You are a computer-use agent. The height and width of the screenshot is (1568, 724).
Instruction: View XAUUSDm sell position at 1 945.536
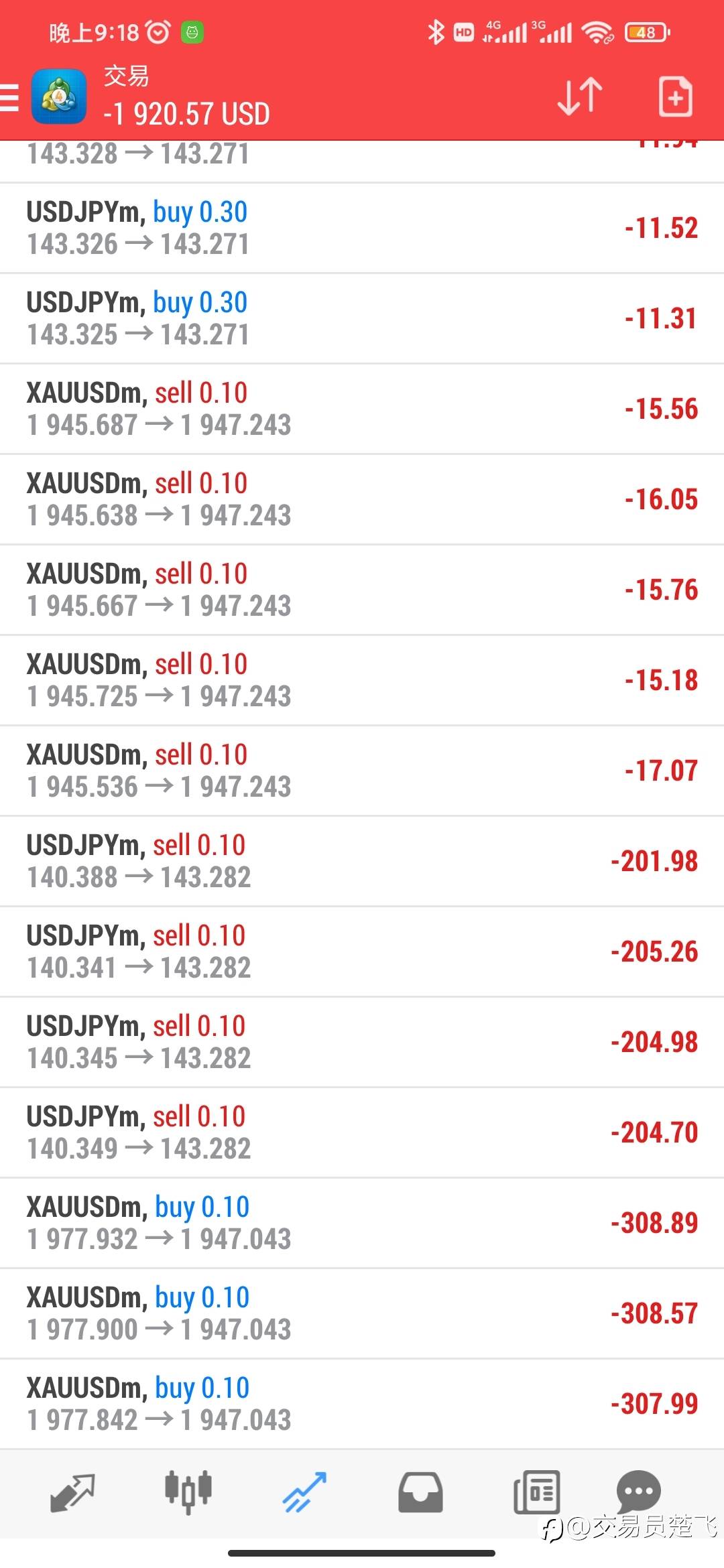pyautogui.click(x=362, y=771)
